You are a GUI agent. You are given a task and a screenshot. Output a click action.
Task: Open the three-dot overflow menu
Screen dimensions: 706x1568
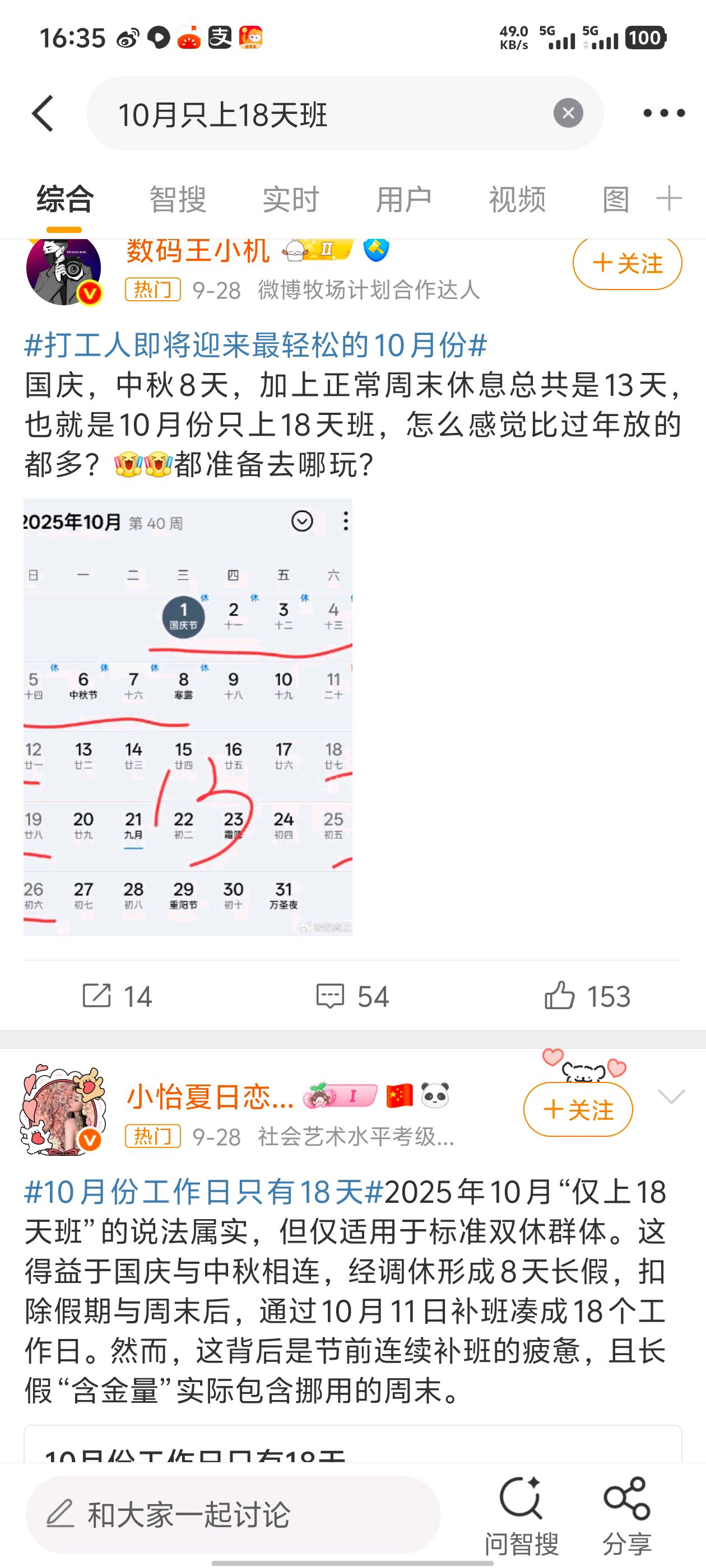(x=663, y=113)
